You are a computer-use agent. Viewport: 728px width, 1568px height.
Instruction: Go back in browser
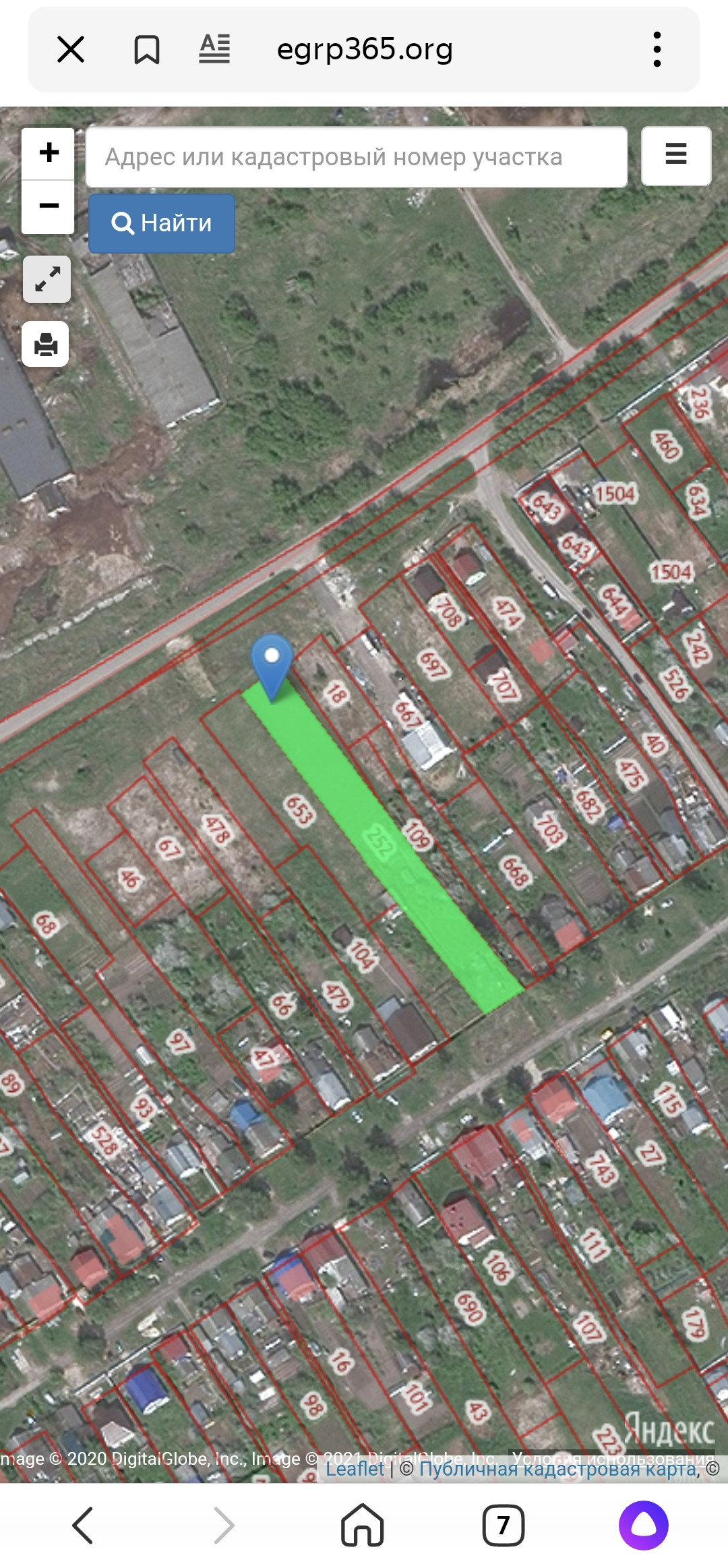pyautogui.click(x=83, y=1525)
